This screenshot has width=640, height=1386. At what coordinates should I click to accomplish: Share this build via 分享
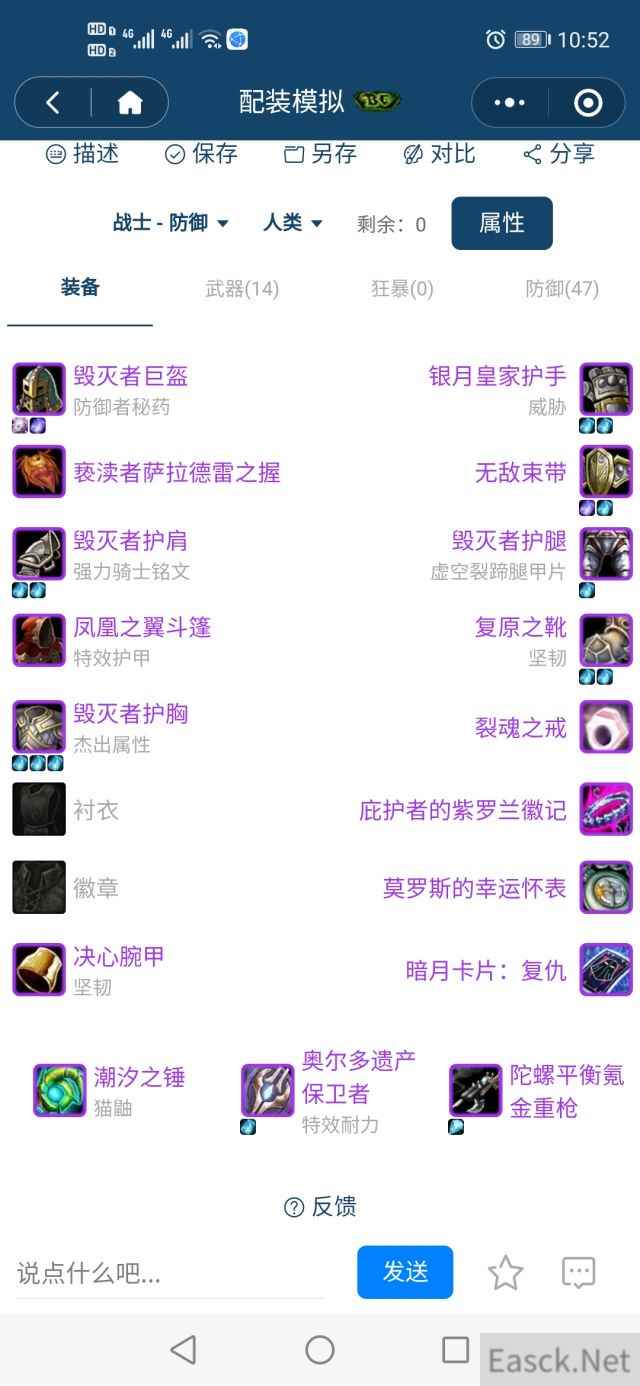point(559,154)
